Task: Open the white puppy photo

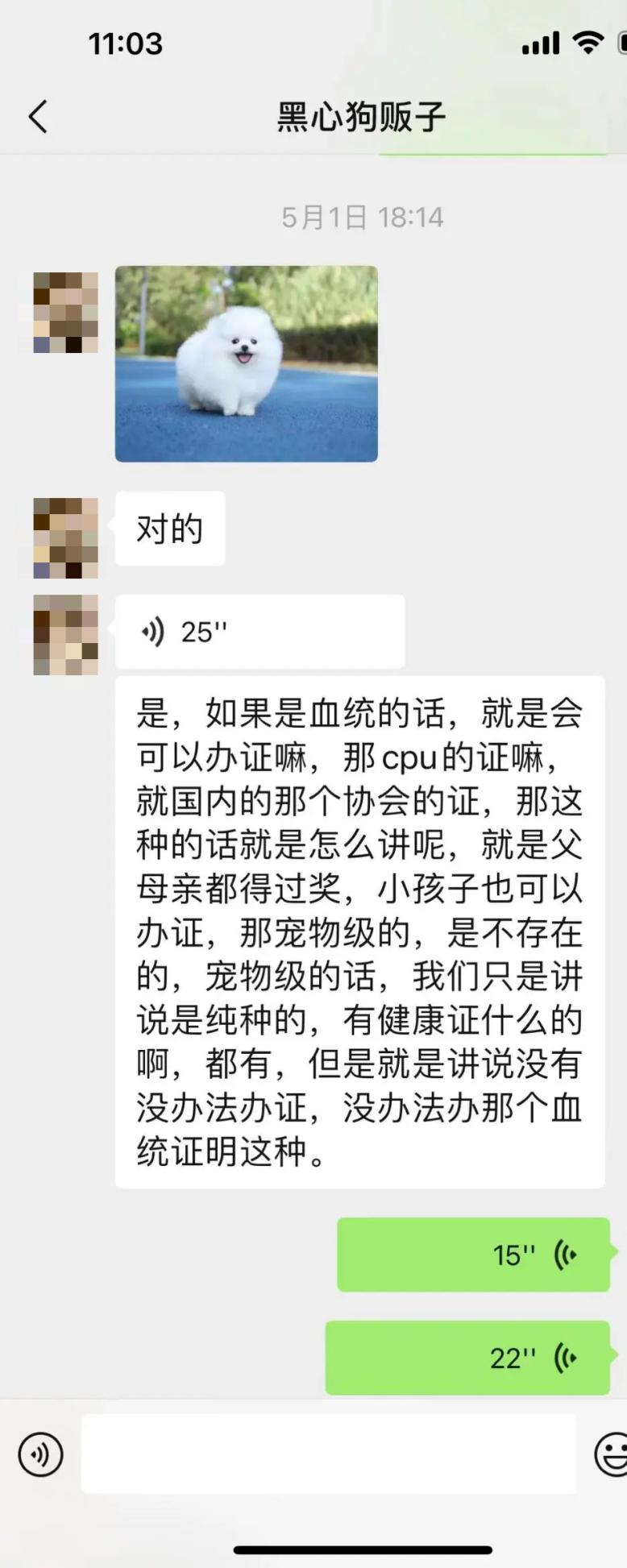Action: coord(246,363)
